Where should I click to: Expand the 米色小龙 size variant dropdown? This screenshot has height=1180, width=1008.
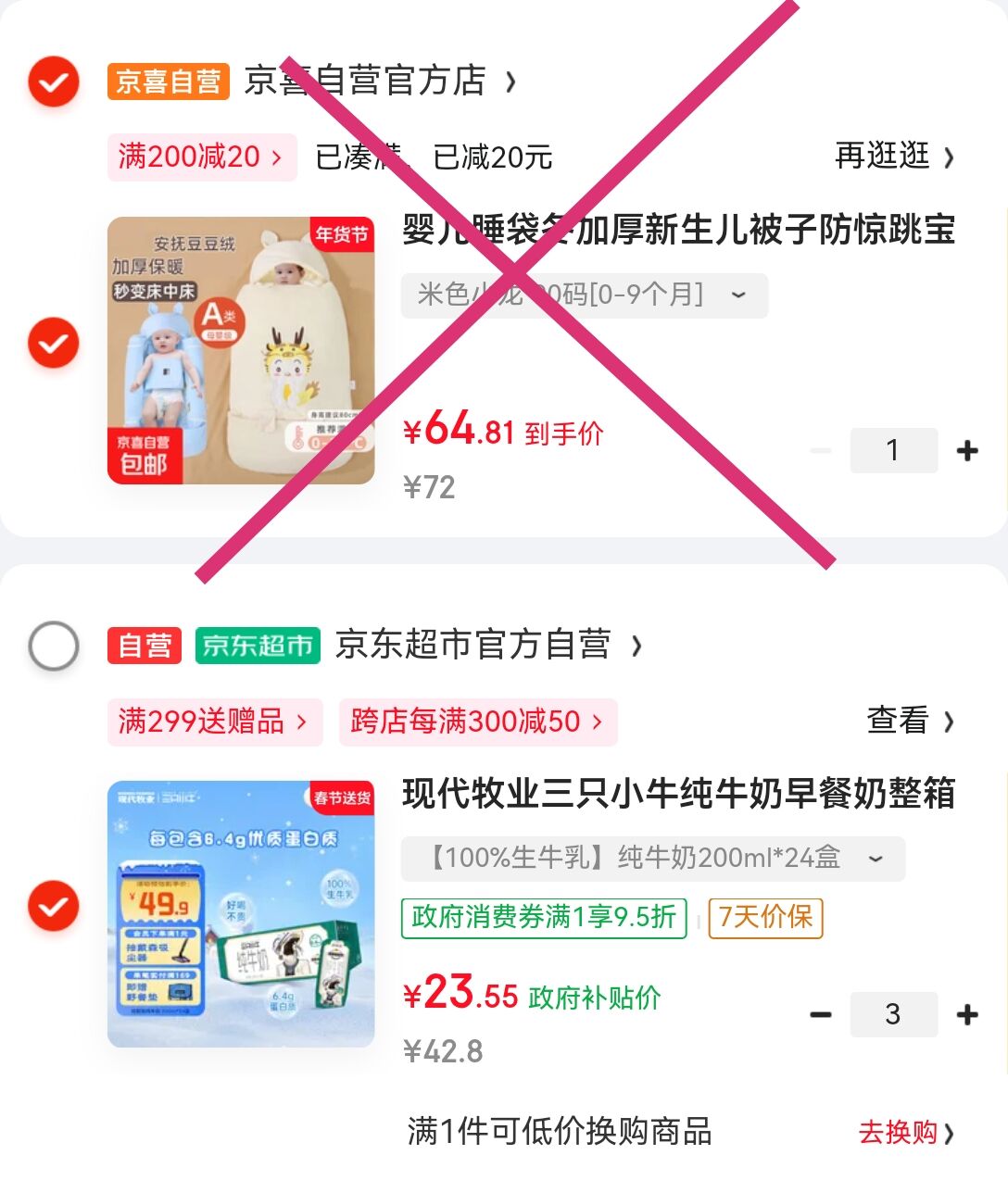pos(585,295)
